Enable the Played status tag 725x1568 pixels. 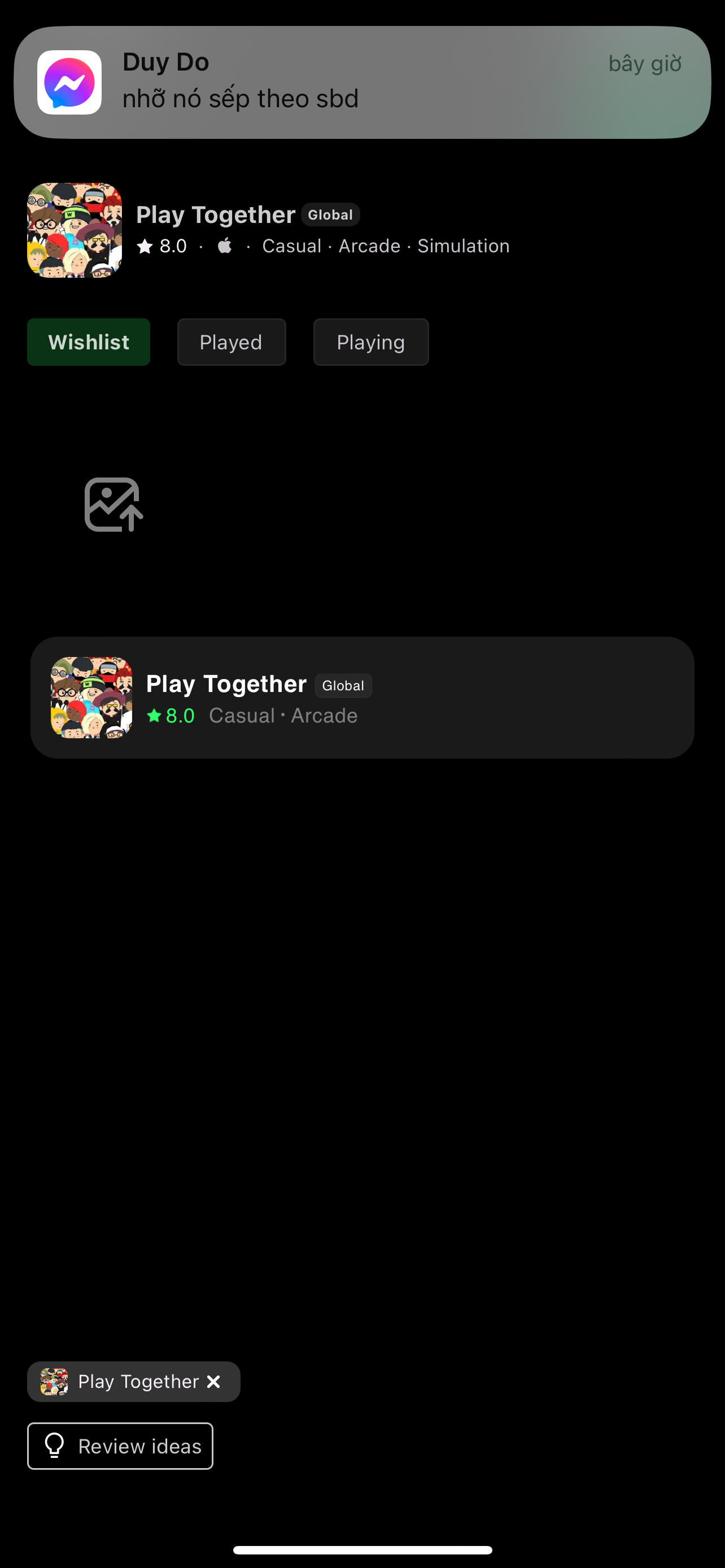pyautogui.click(x=231, y=341)
